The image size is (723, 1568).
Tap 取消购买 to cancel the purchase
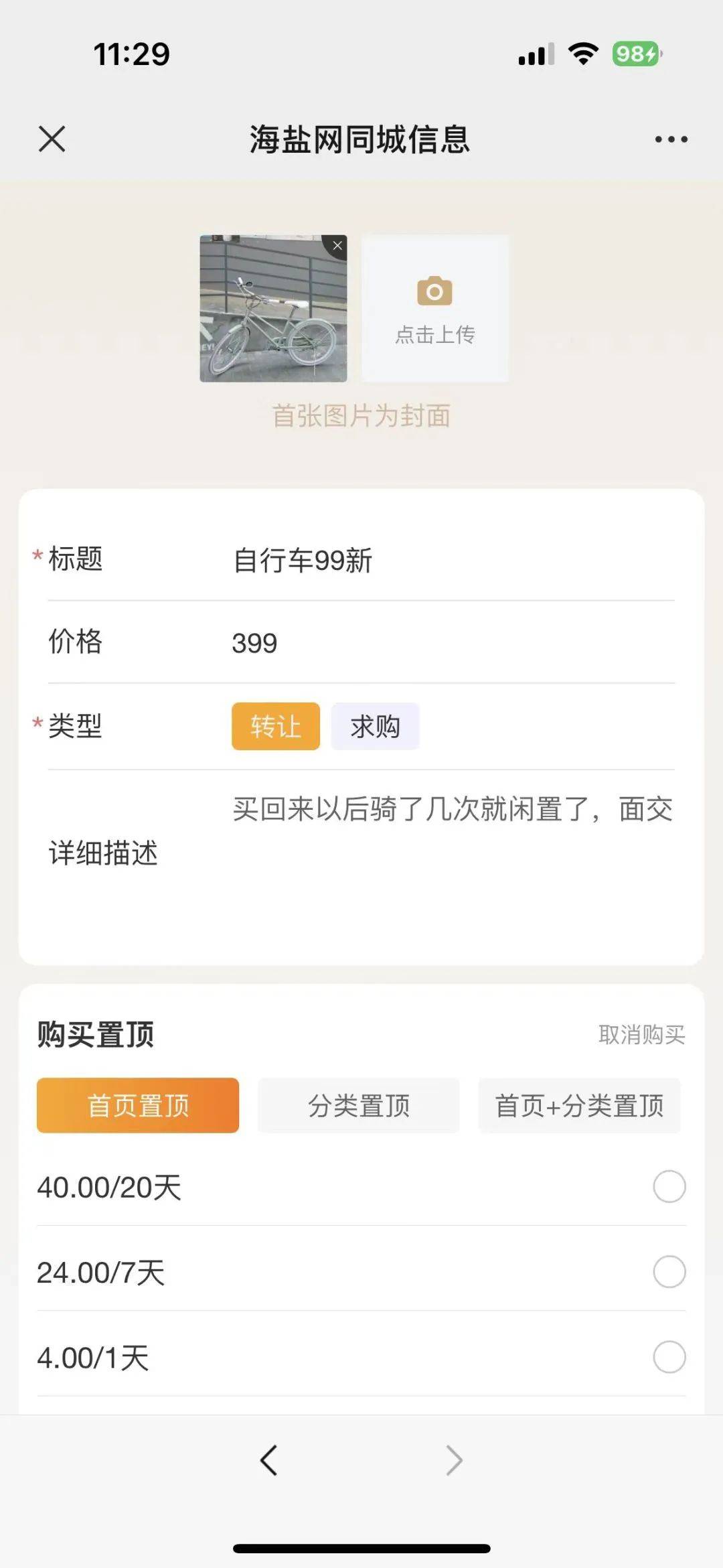(x=641, y=1034)
